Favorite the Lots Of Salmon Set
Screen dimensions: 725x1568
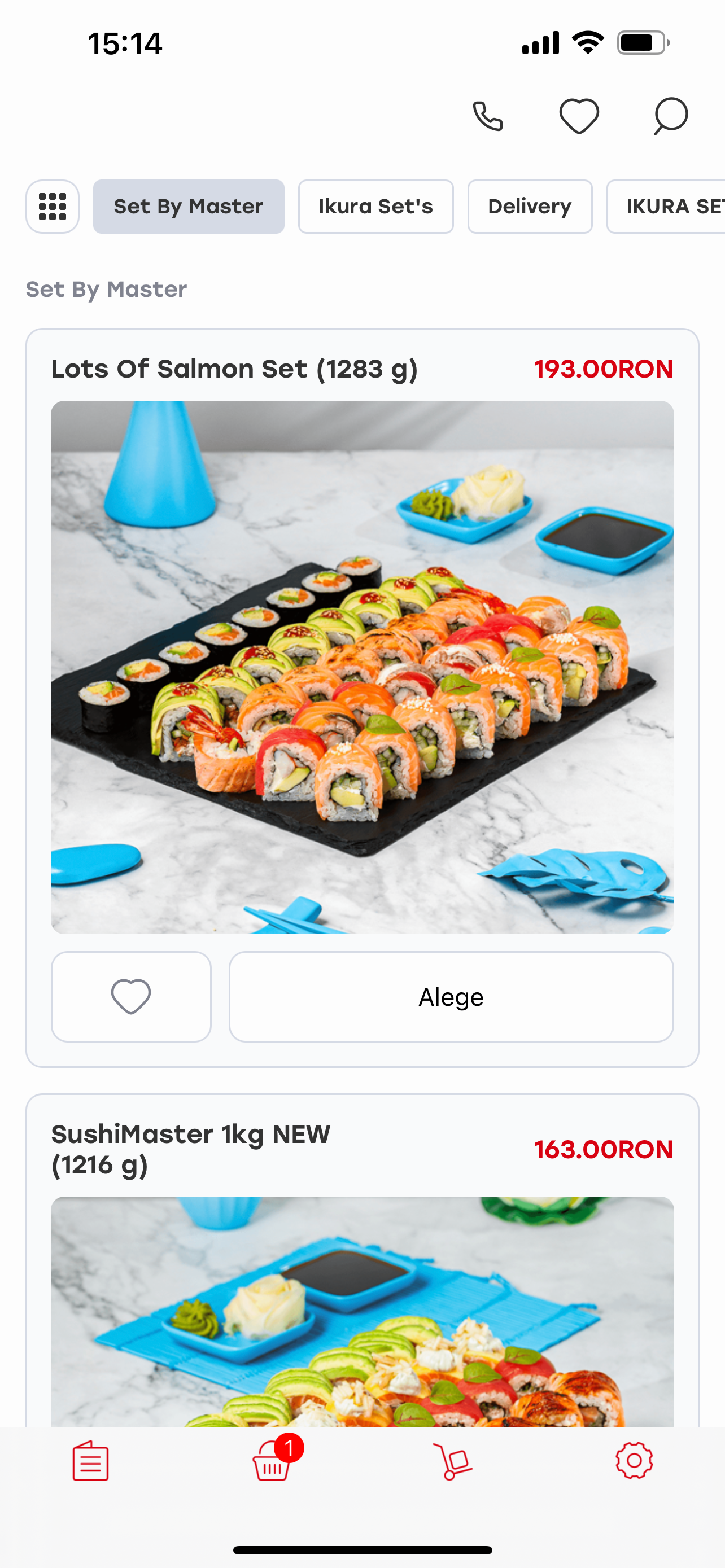click(x=130, y=996)
